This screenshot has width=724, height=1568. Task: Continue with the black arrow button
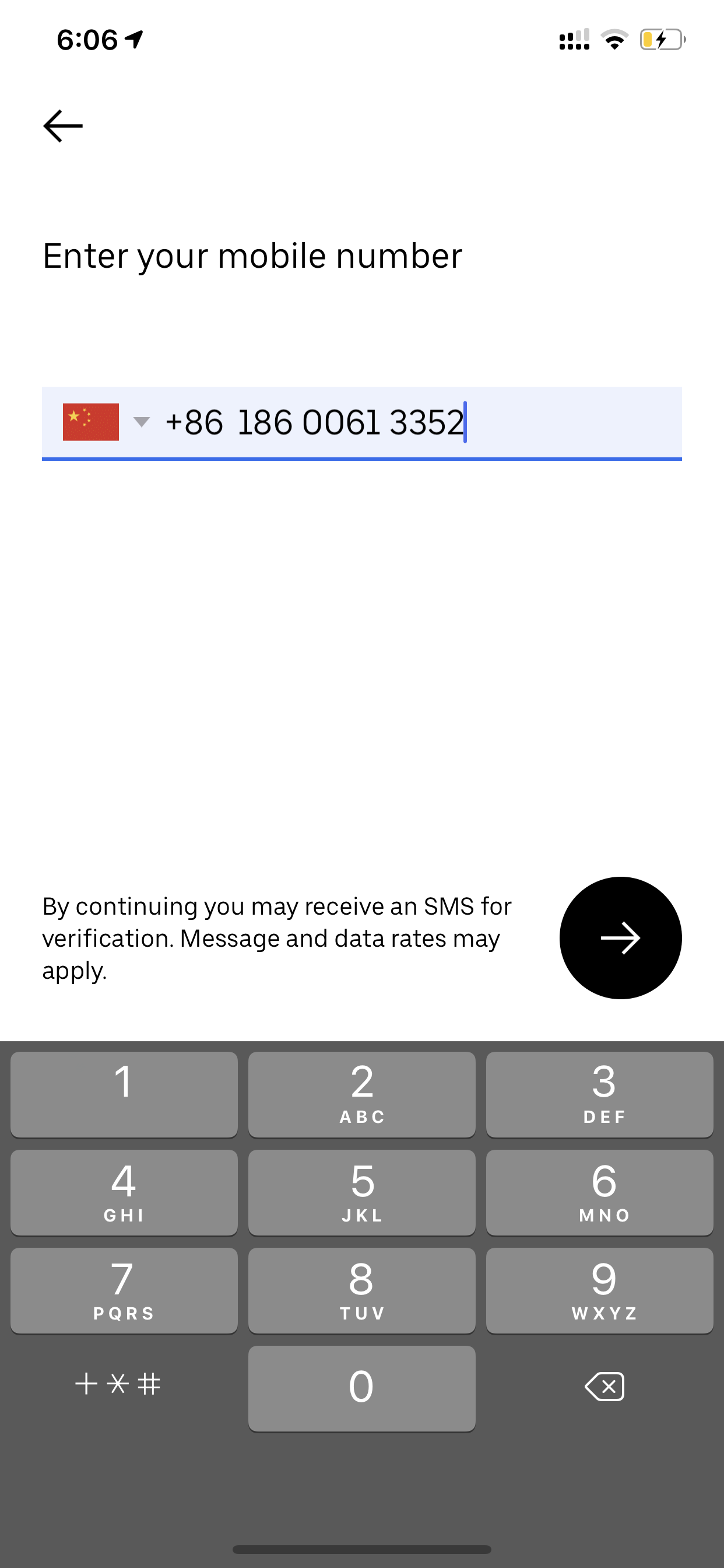tap(620, 937)
